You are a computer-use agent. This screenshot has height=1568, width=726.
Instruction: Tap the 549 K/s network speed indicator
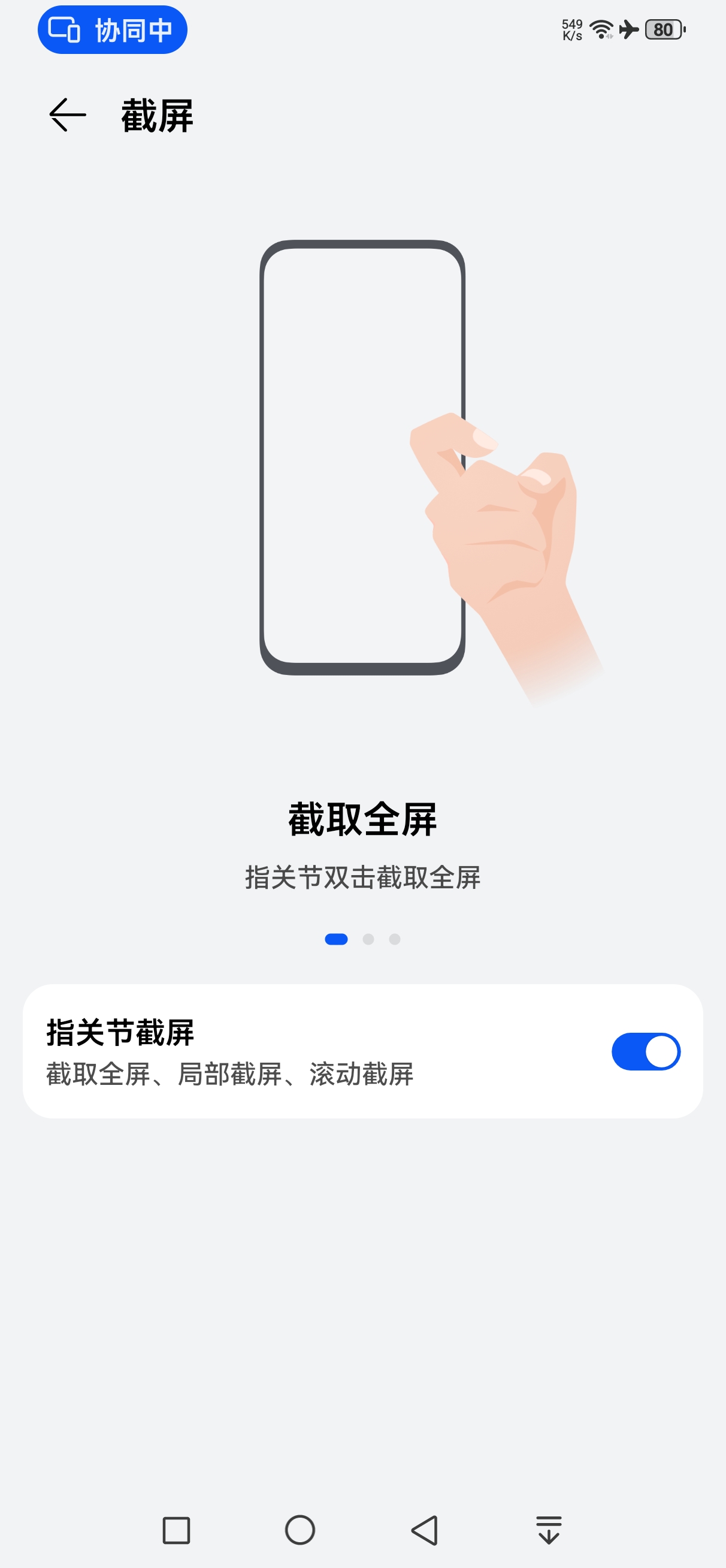click(x=571, y=28)
